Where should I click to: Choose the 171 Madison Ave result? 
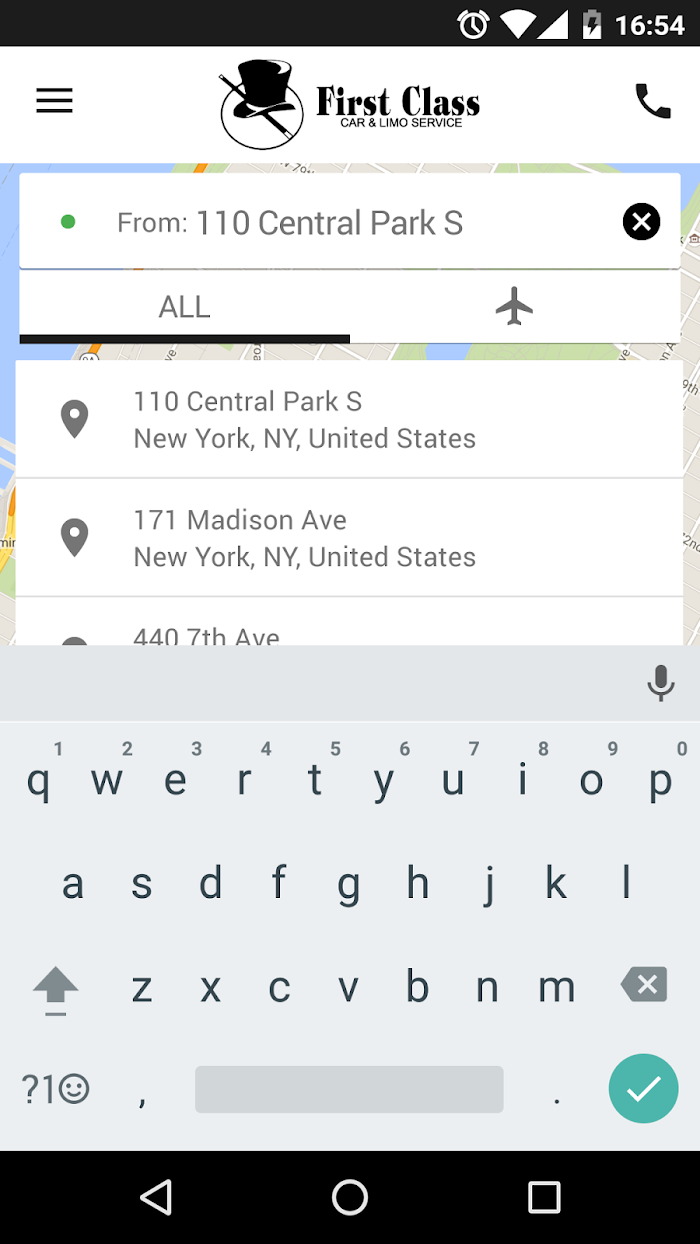click(x=349, y=538)
